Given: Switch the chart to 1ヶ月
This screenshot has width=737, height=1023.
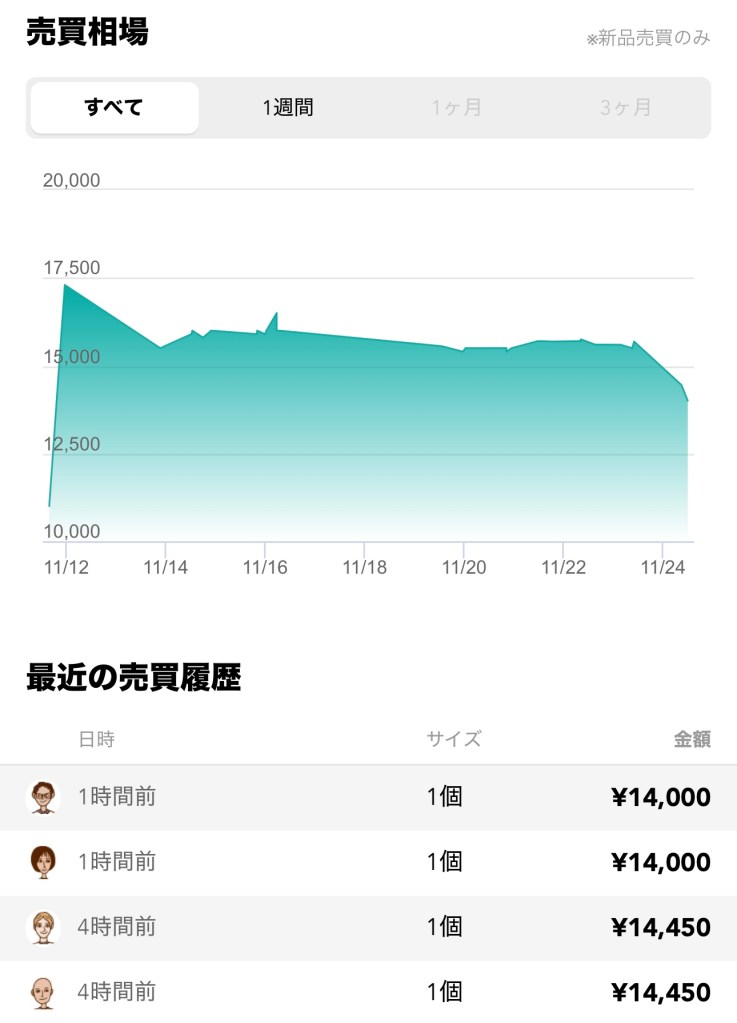Looking at the screenshot, I should click(x=456, y=108).
